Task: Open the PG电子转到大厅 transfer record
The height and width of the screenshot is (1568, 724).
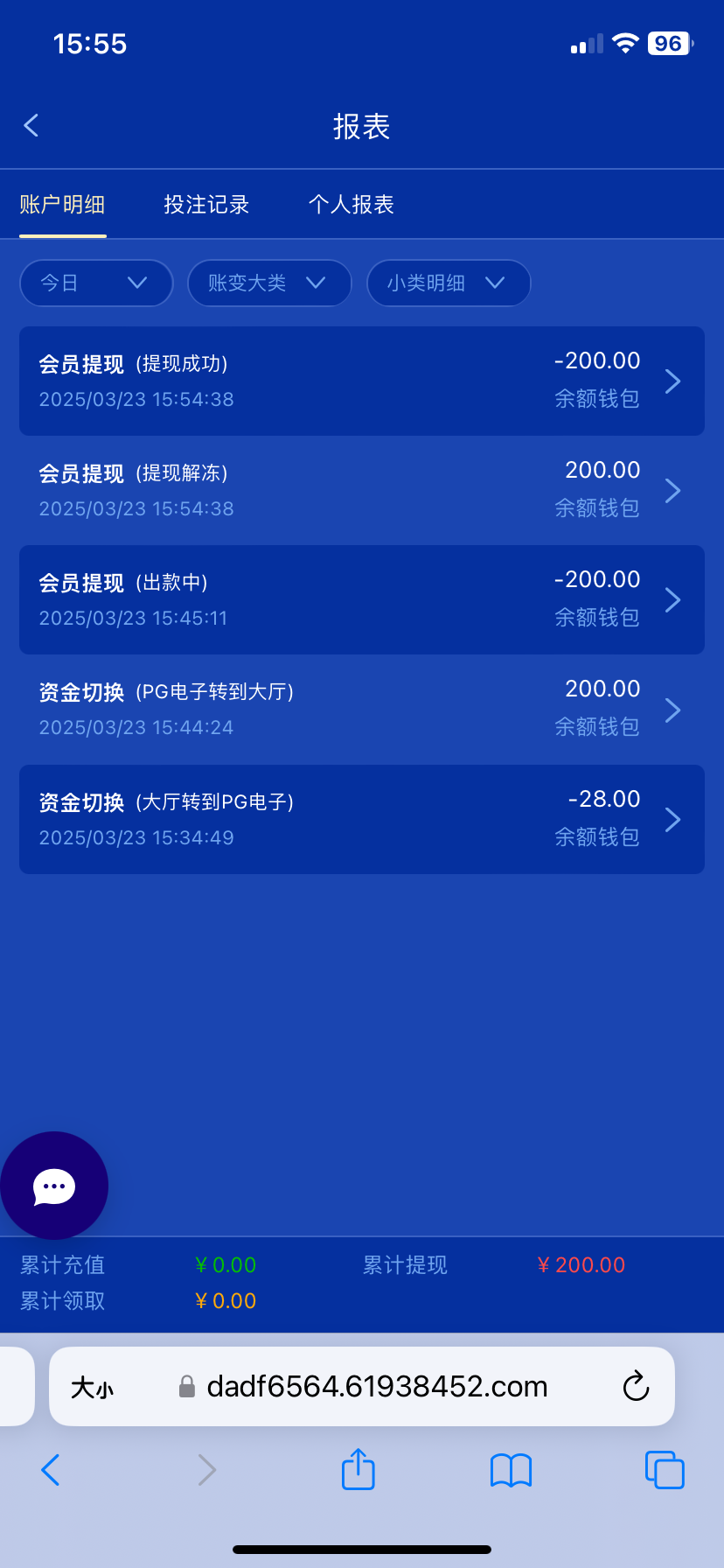Action: [x=362, y=710]
